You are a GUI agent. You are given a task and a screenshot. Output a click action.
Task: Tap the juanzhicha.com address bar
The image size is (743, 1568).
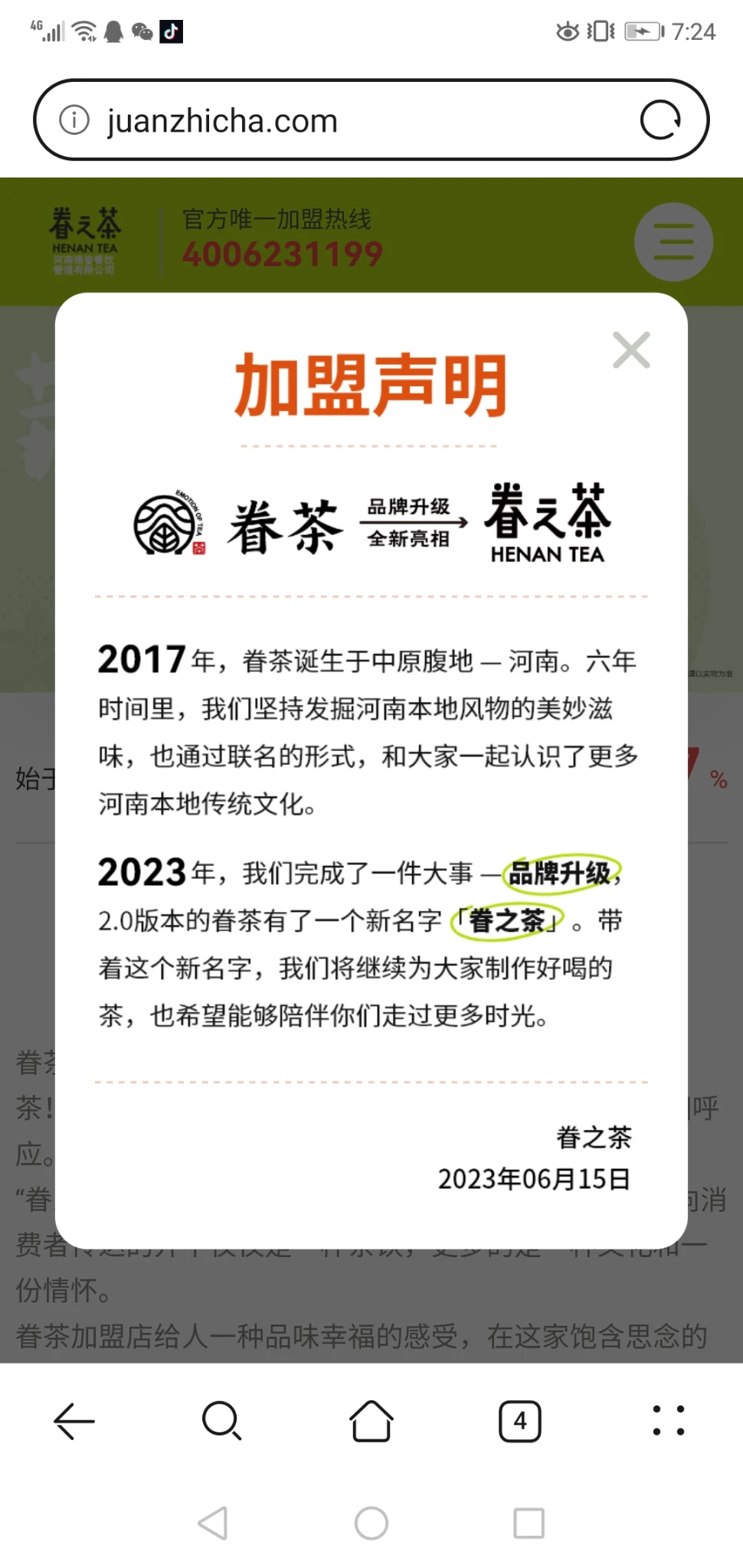352,121
